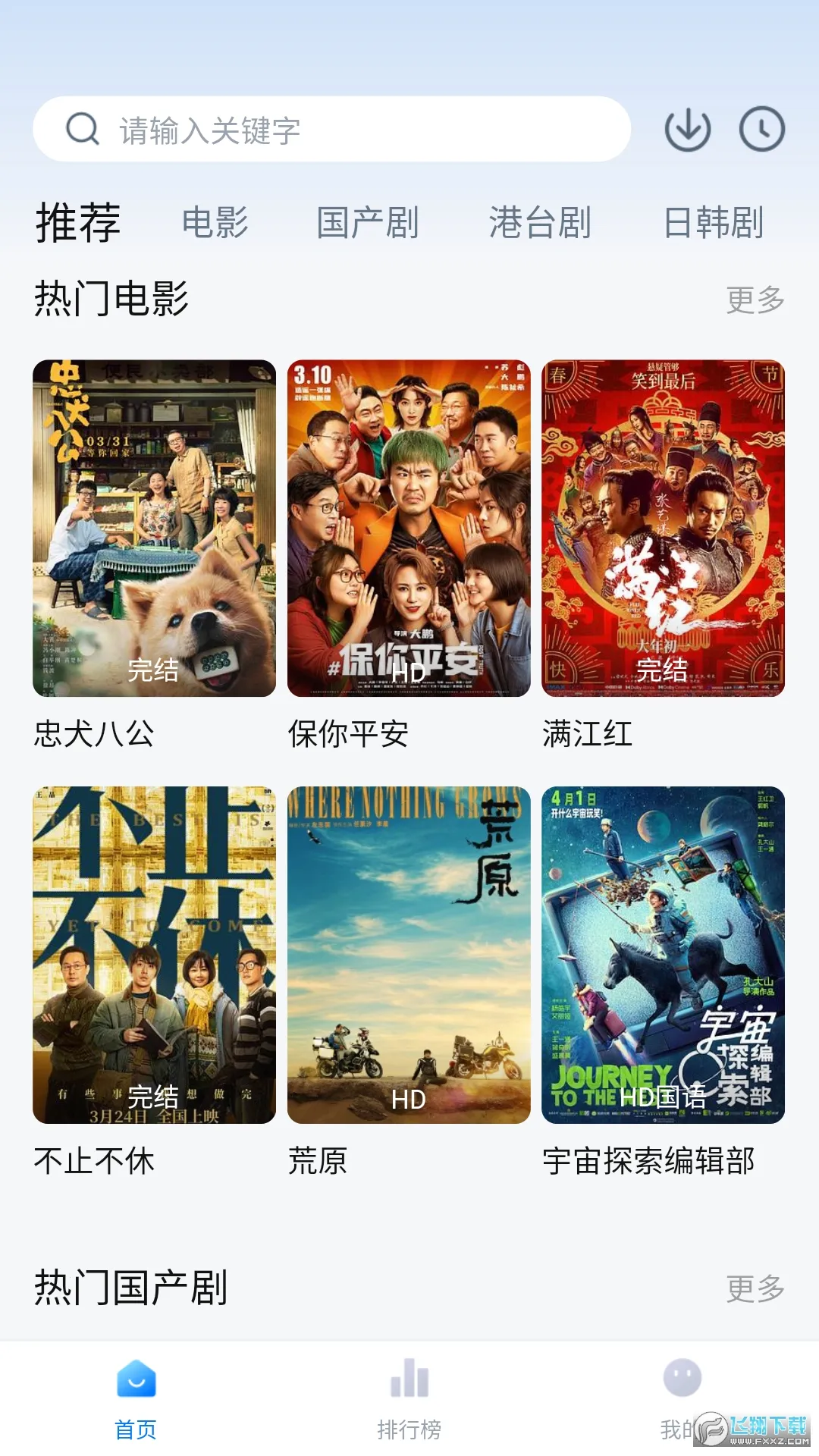Open the movie 满江红
Viewport: 819px width, 1456px height.
[x=663, y=529]
